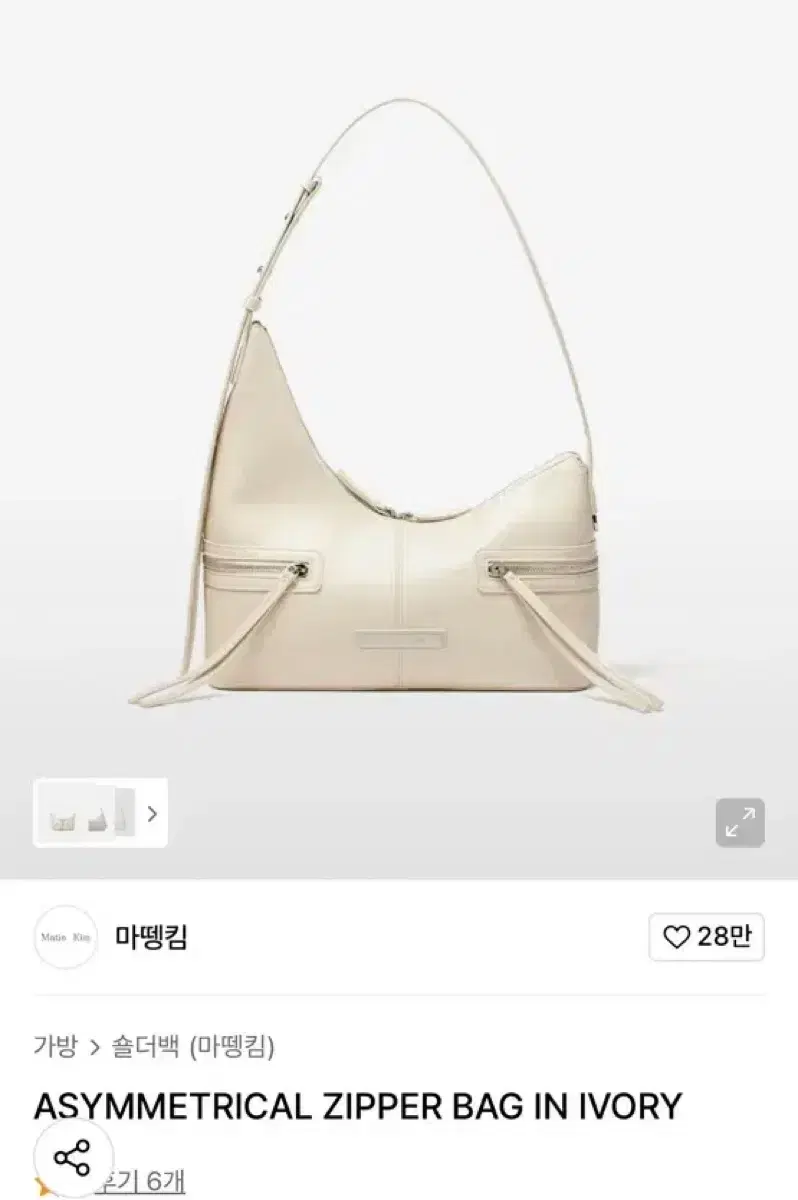Screen dimensions: 798x1200
Task: Click the Matin Kim brand logo circle
Action: [x=64, y=938]
